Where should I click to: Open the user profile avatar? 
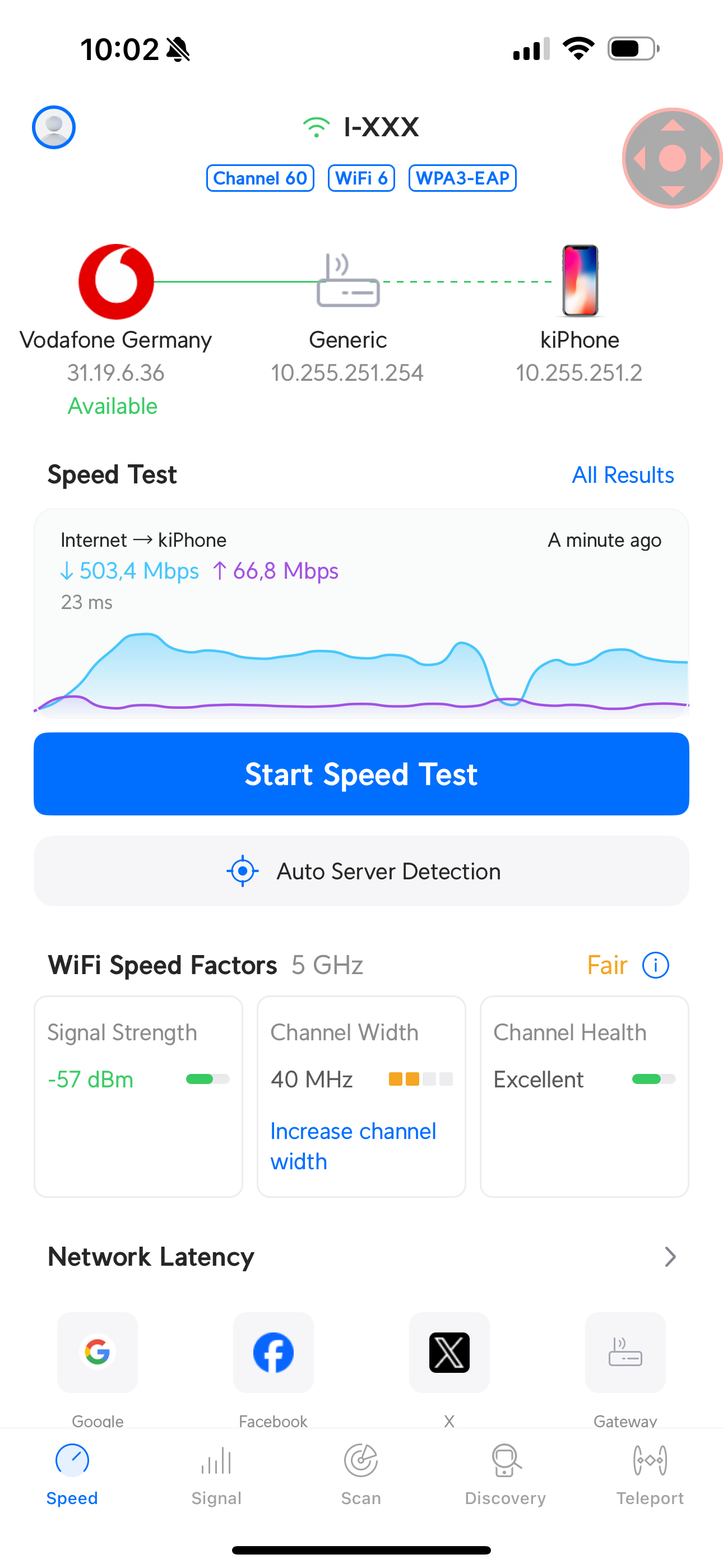53,127
